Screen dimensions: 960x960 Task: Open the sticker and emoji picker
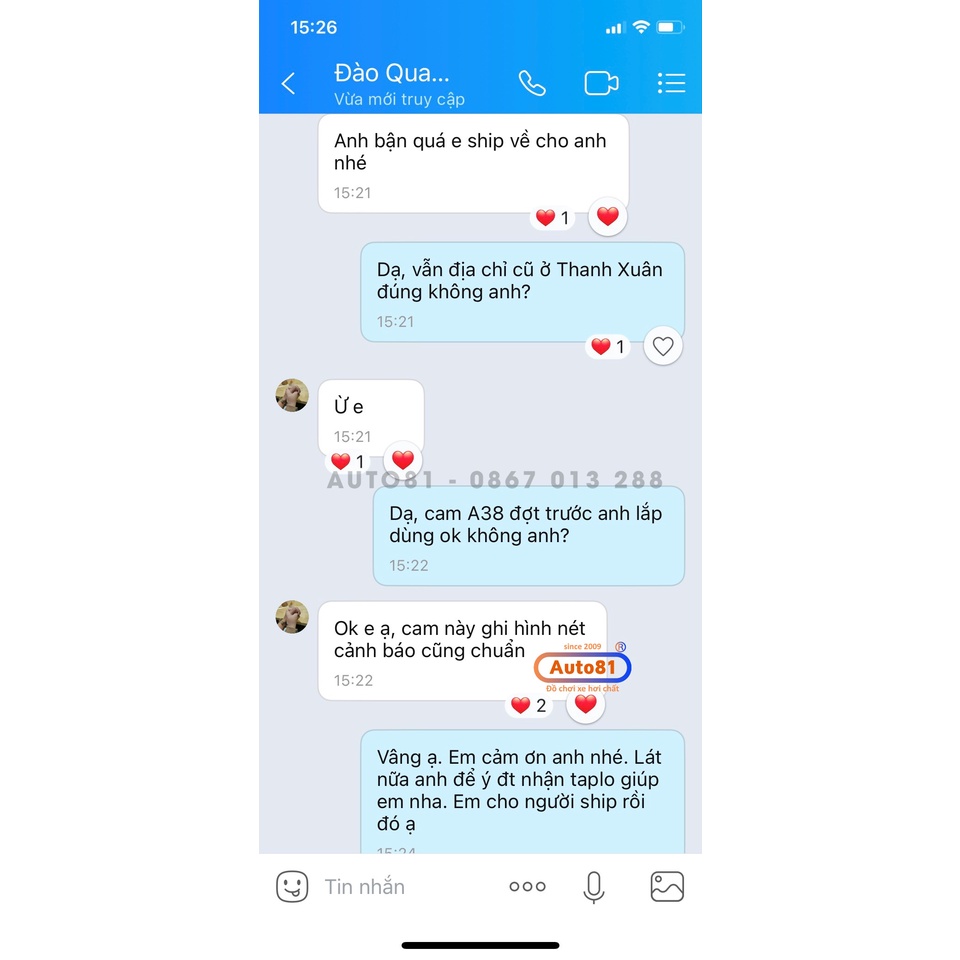click(x=292, y=886)
